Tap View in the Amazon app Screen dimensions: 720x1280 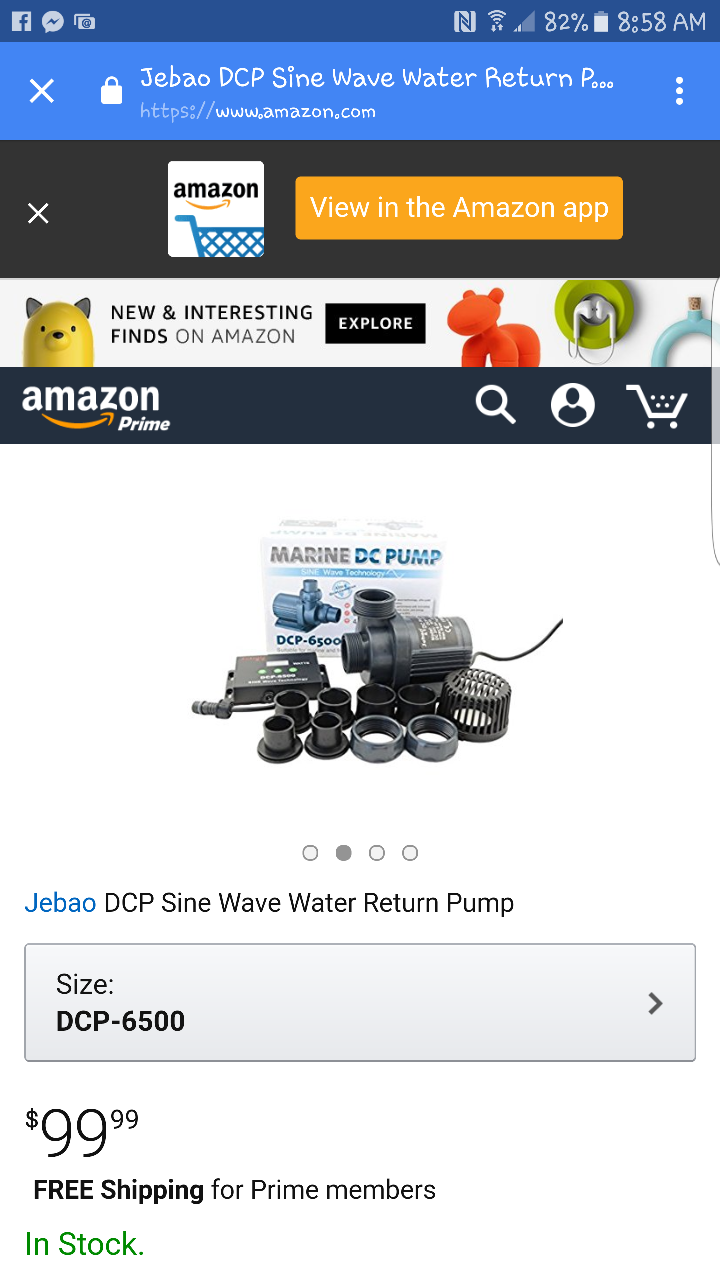tap(459, 208)
